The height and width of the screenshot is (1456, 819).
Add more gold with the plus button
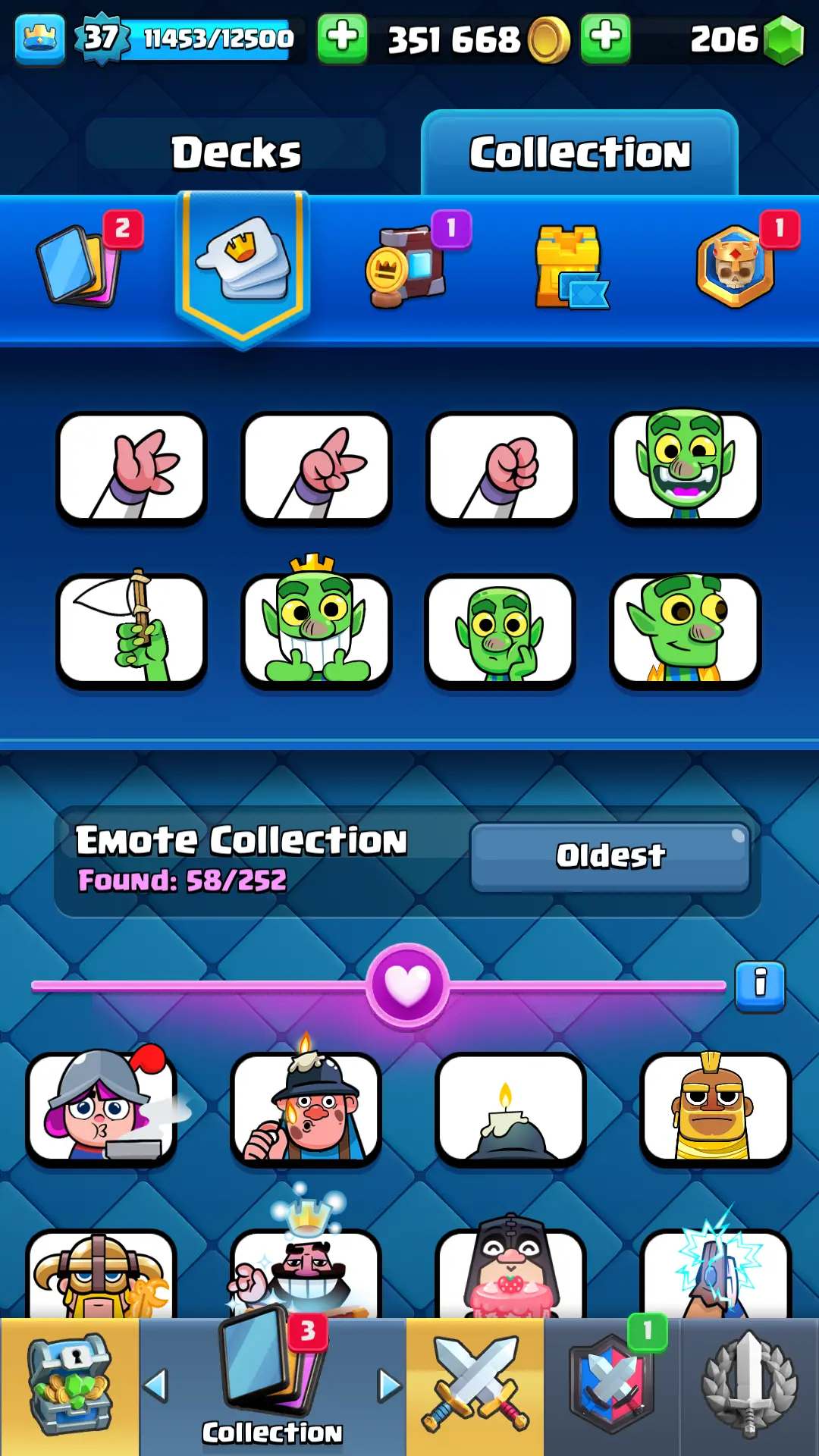tap(342, 38)
